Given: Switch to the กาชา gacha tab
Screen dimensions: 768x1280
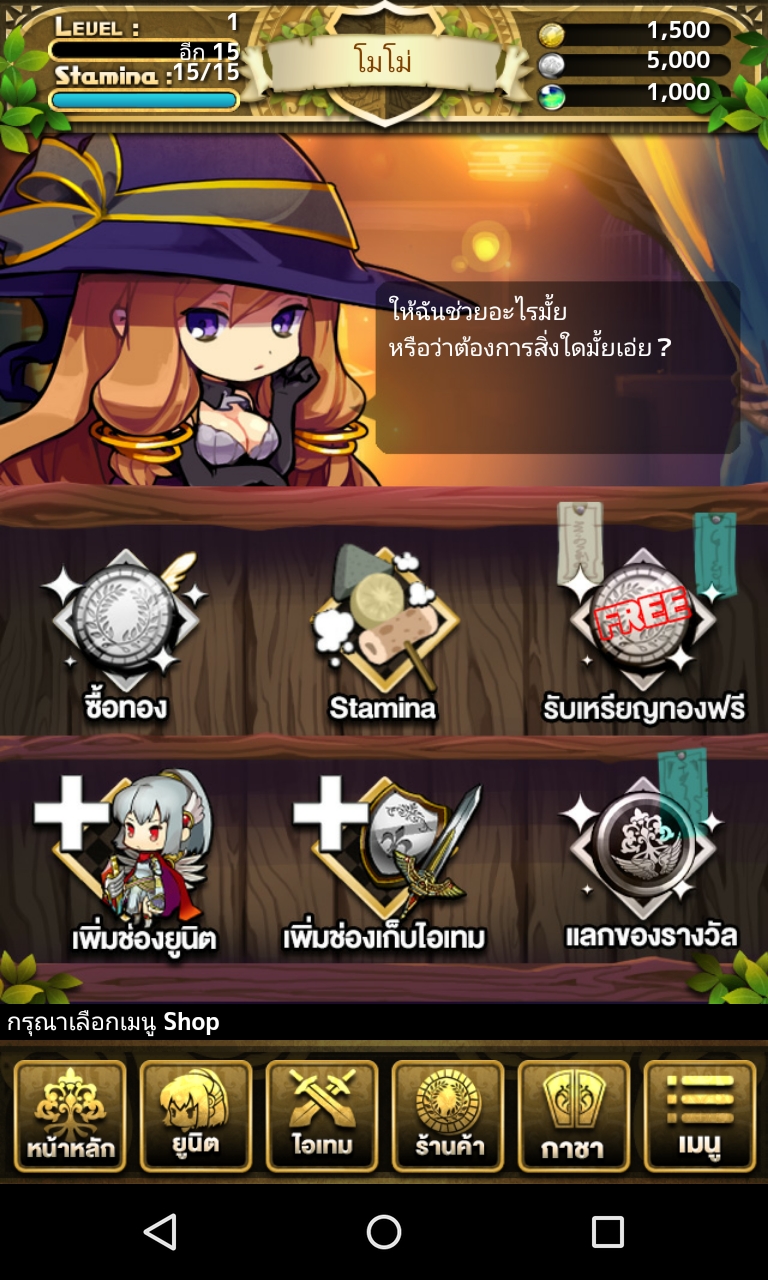Looking at the screenshot, I should [x=574, y=1116].
